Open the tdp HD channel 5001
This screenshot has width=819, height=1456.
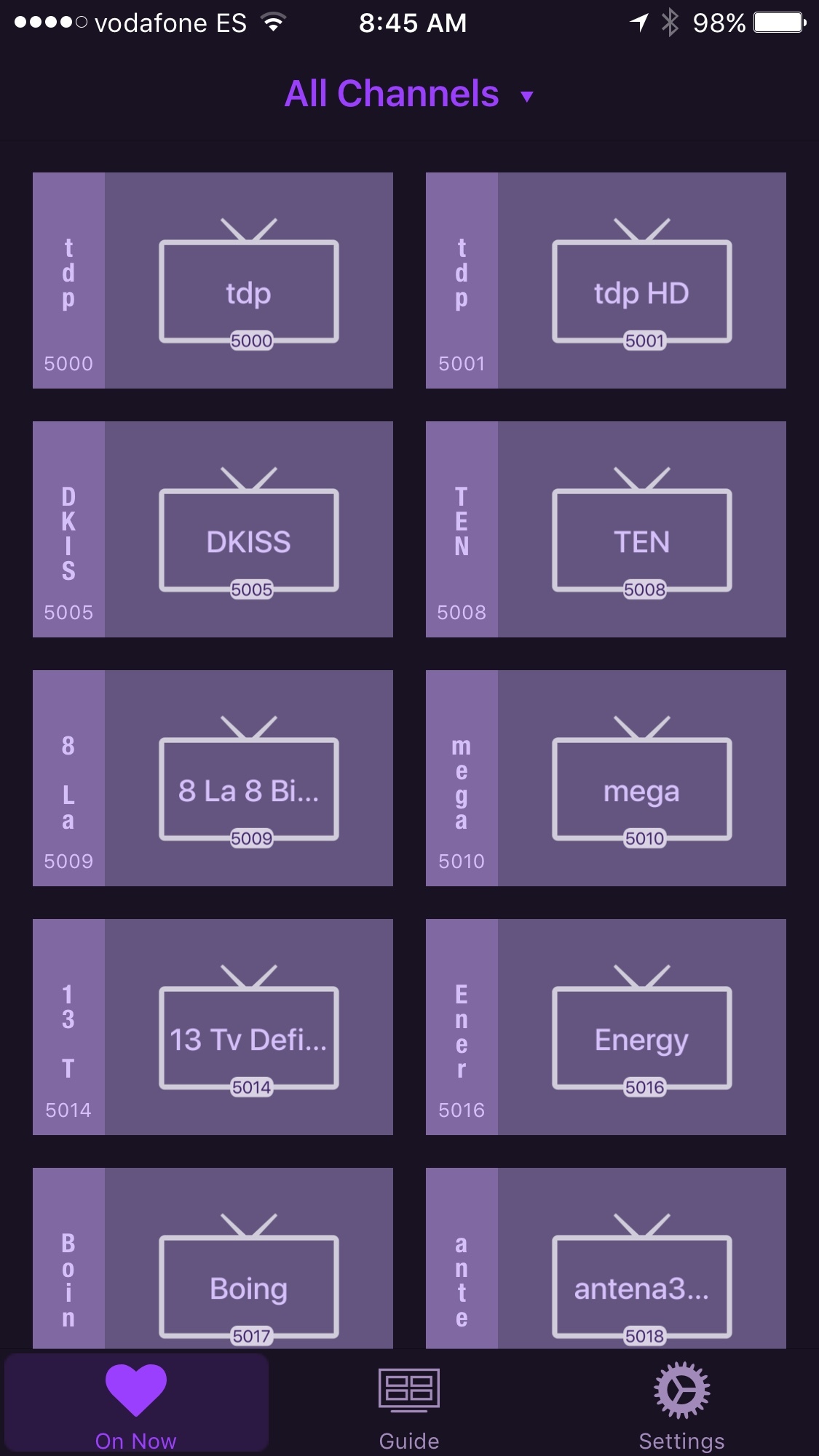click(x=606, y=280)
